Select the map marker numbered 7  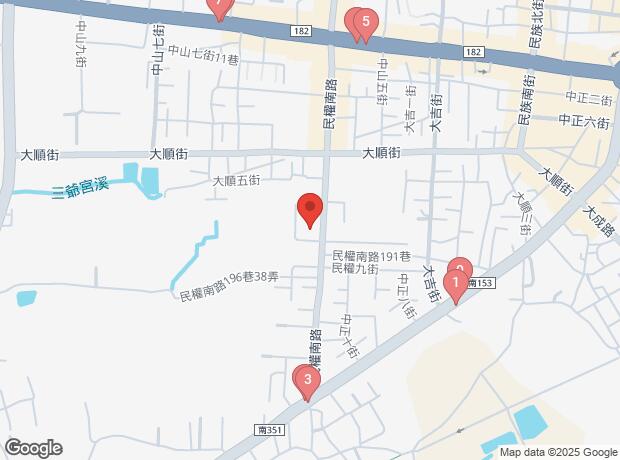(x=221, y=5)
